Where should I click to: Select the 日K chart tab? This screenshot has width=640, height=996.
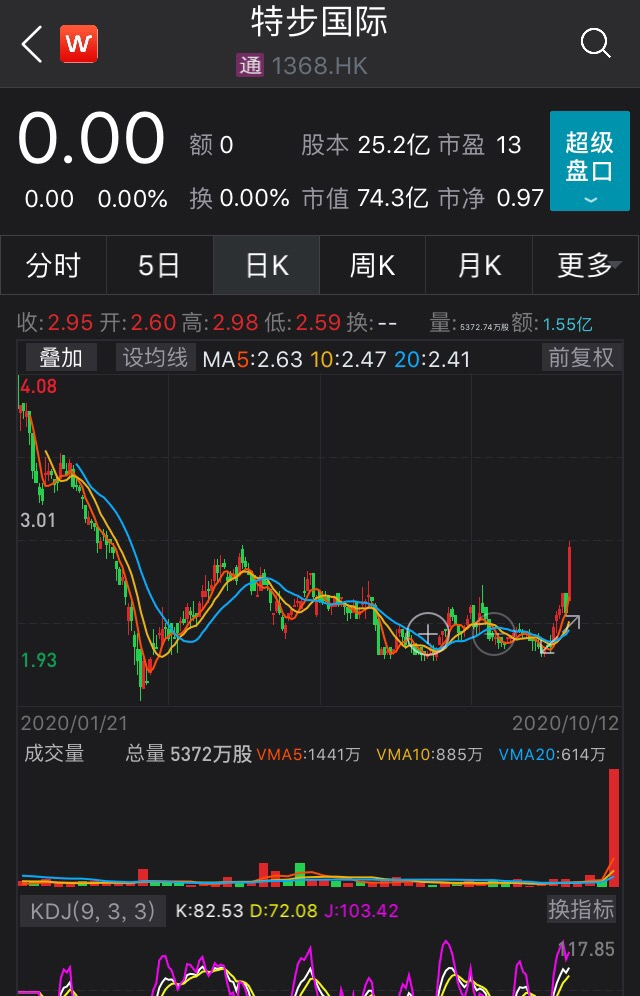[267, 265]
